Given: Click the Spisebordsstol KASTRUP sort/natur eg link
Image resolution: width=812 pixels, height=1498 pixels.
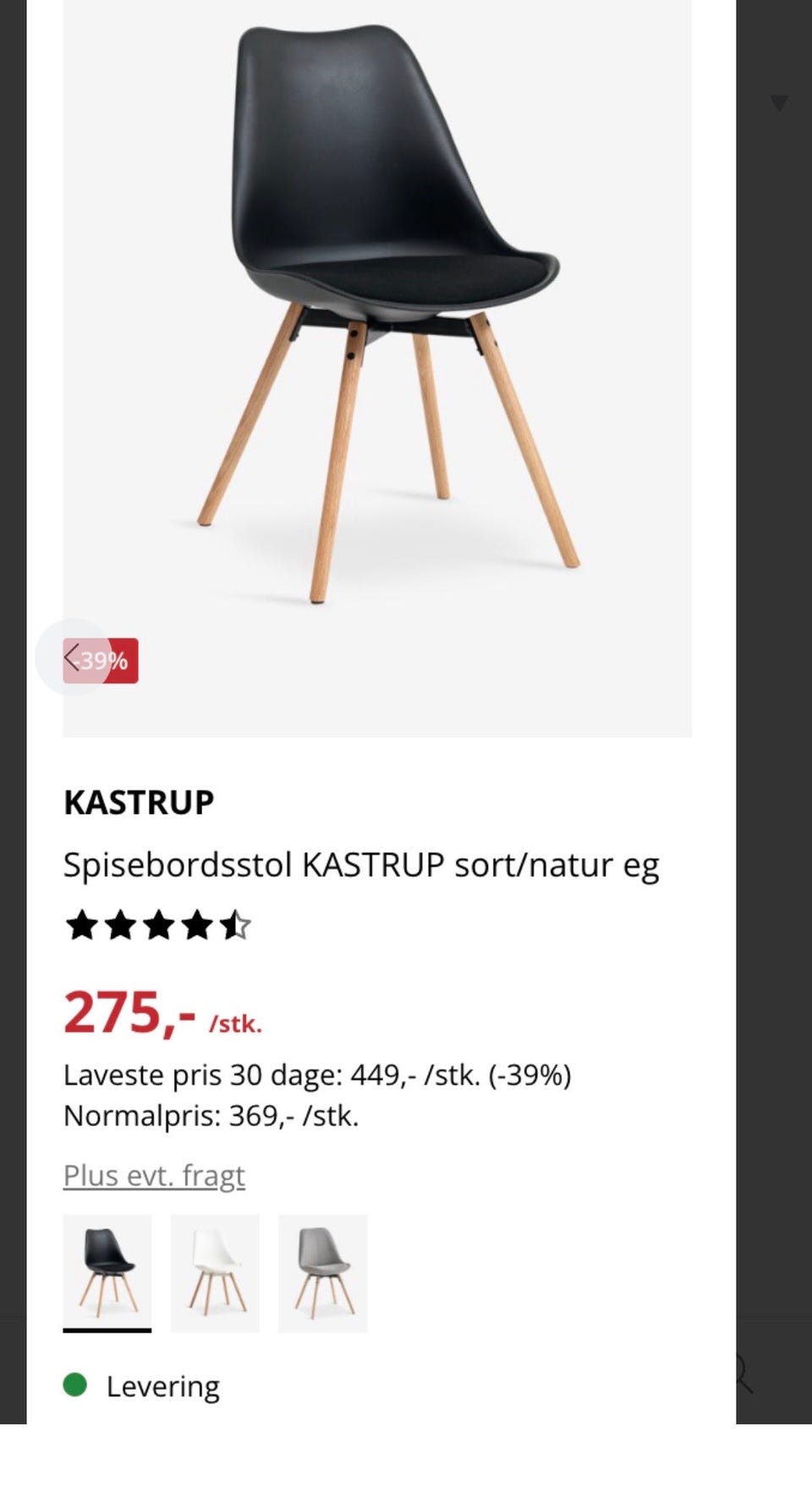Looking at the screenshot, I should (x=362, y=863).
